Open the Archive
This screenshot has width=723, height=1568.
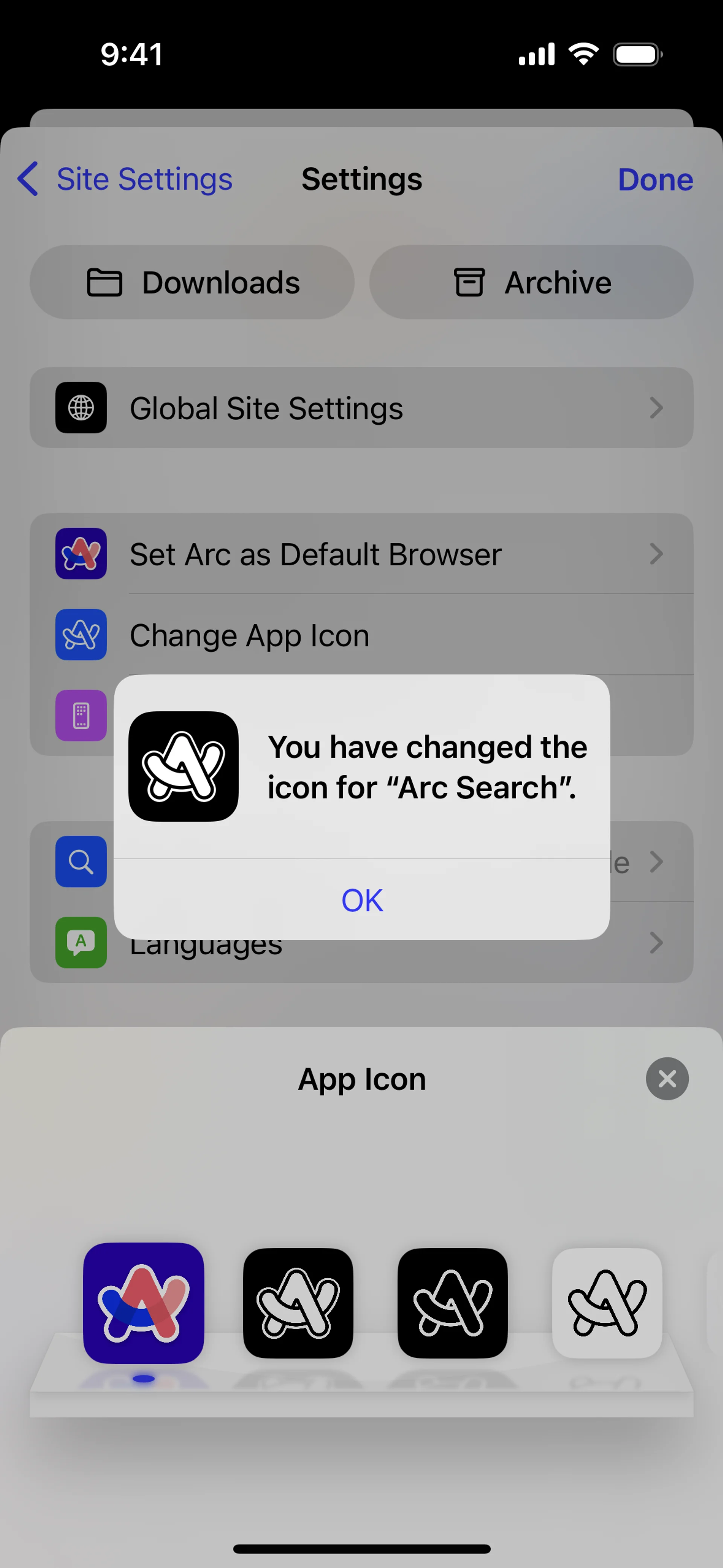click(x=531, y=283)
